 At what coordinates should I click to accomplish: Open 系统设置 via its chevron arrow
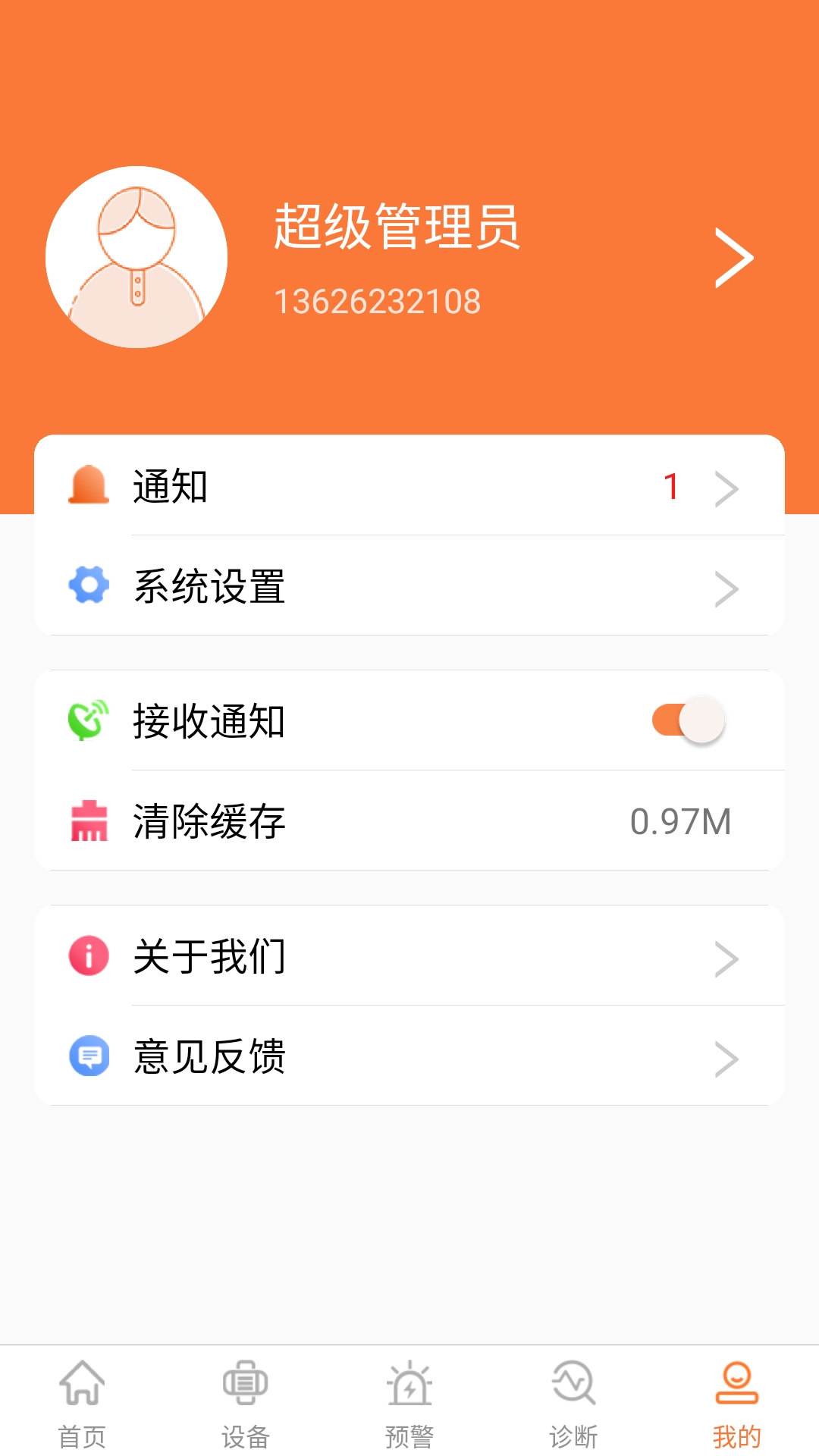[726, 588]
